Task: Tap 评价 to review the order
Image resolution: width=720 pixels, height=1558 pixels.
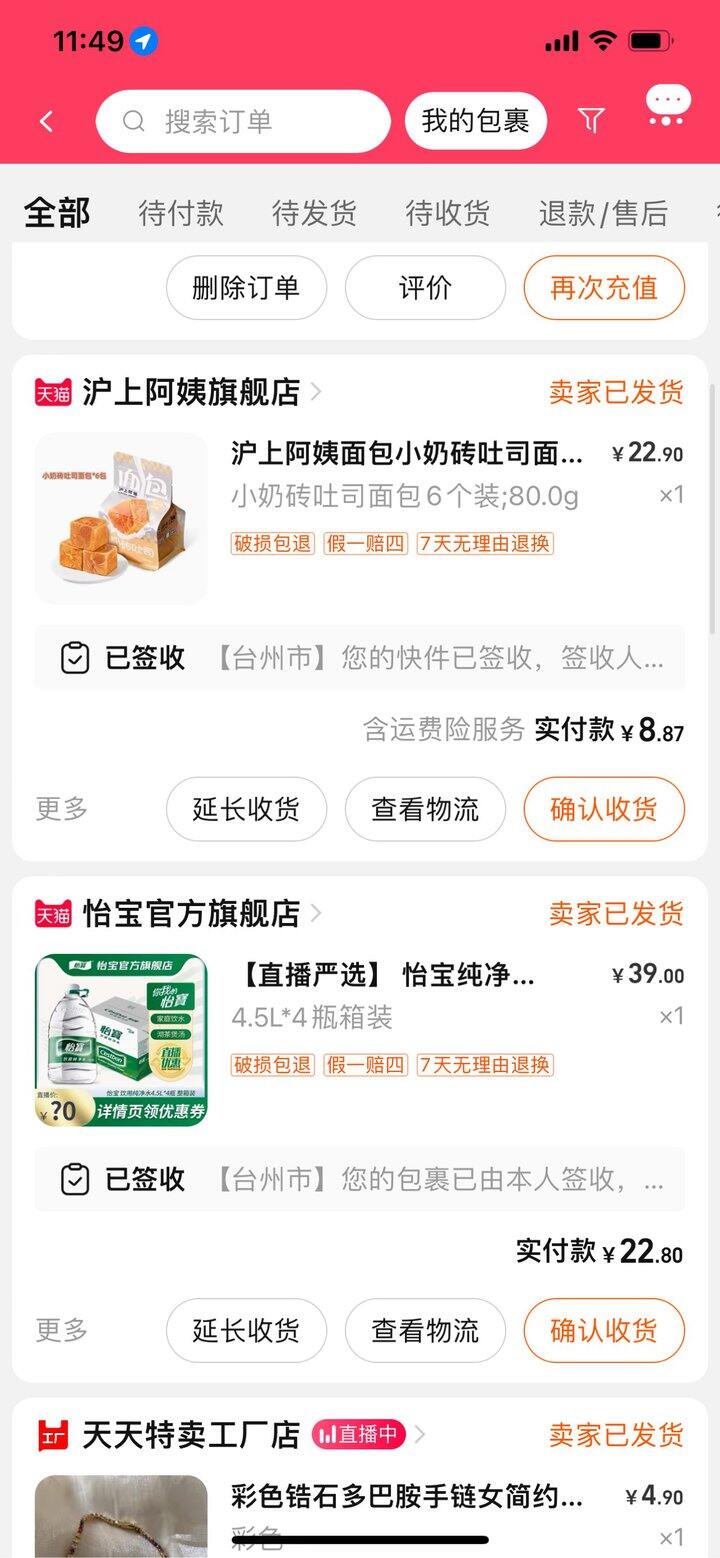Action: [x=425, y=288]
